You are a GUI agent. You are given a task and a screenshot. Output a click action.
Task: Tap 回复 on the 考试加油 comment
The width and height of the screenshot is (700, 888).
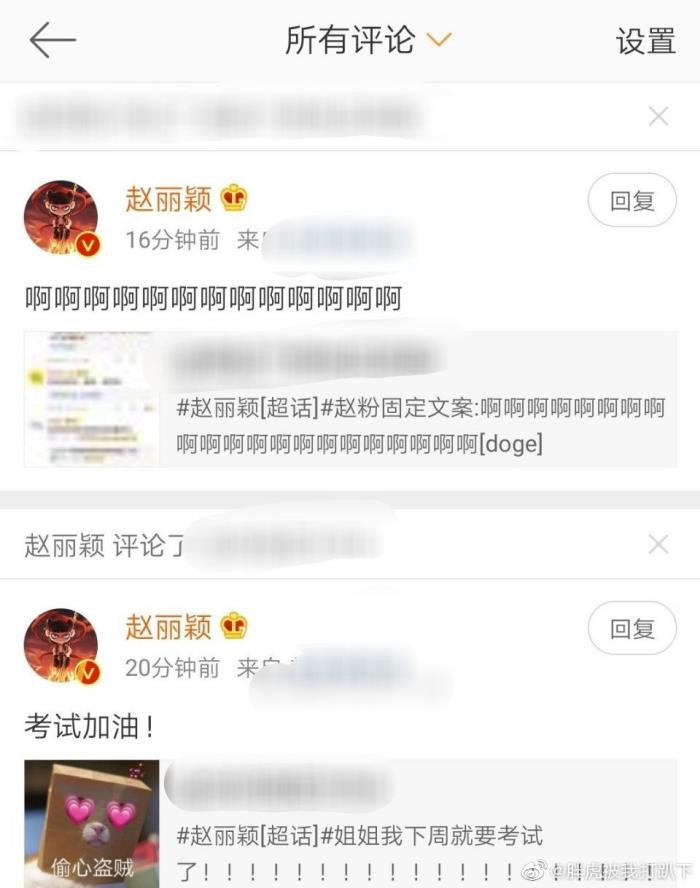tap(632, 629)
